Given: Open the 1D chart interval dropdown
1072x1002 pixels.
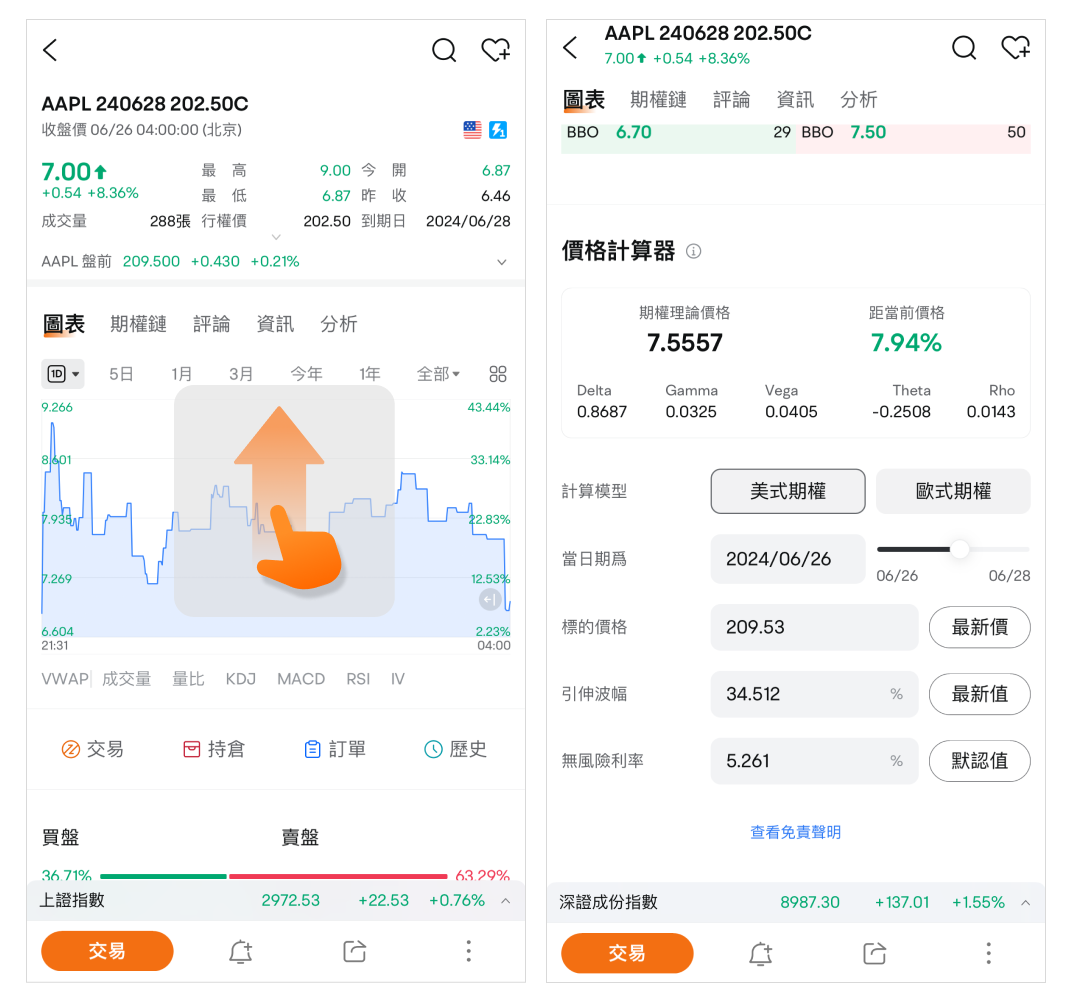Looking at the screenshot, I should point(63,374).
